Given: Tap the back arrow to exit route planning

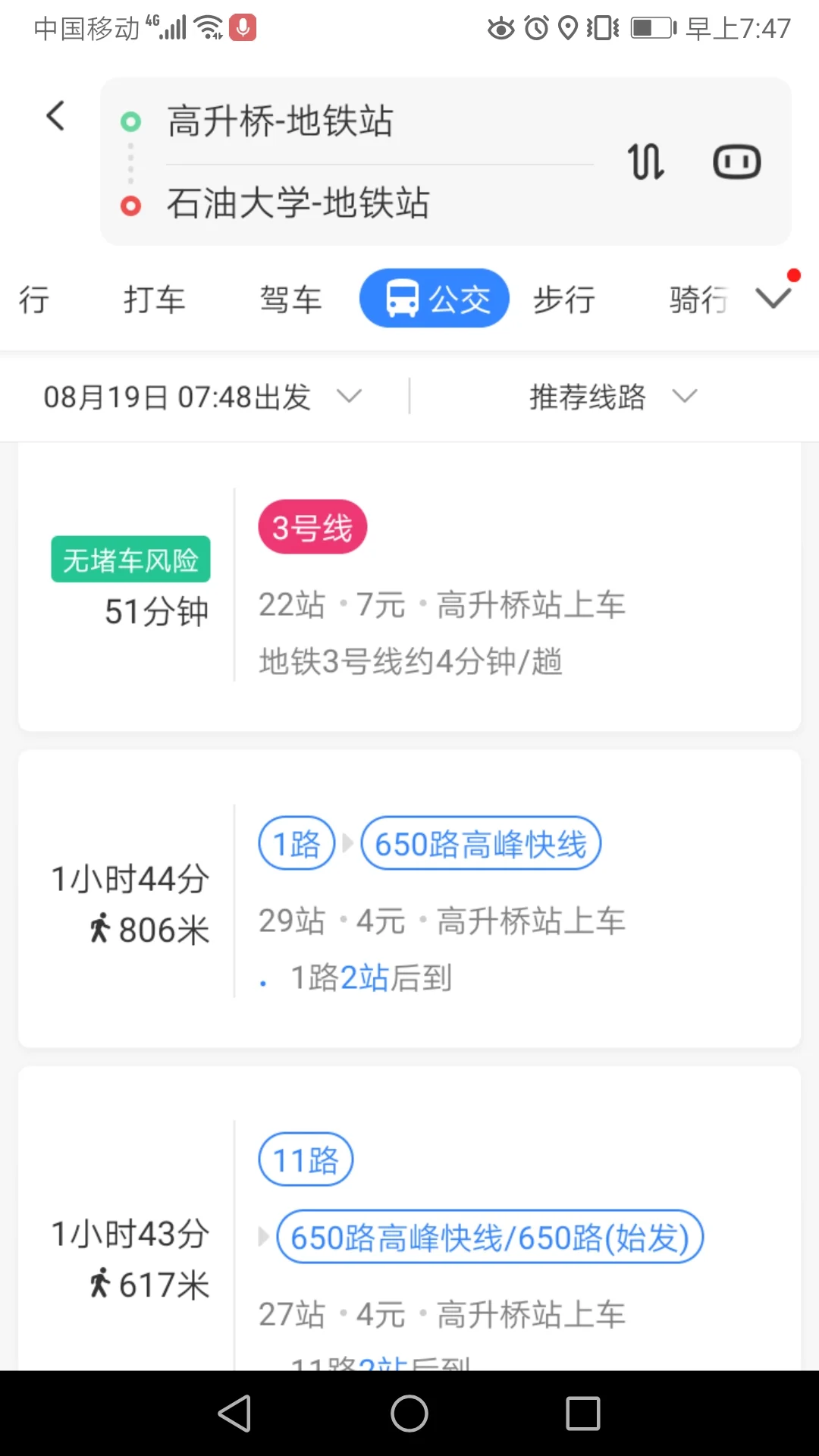Looking at the screenshot, I should [x=54, y=115].
